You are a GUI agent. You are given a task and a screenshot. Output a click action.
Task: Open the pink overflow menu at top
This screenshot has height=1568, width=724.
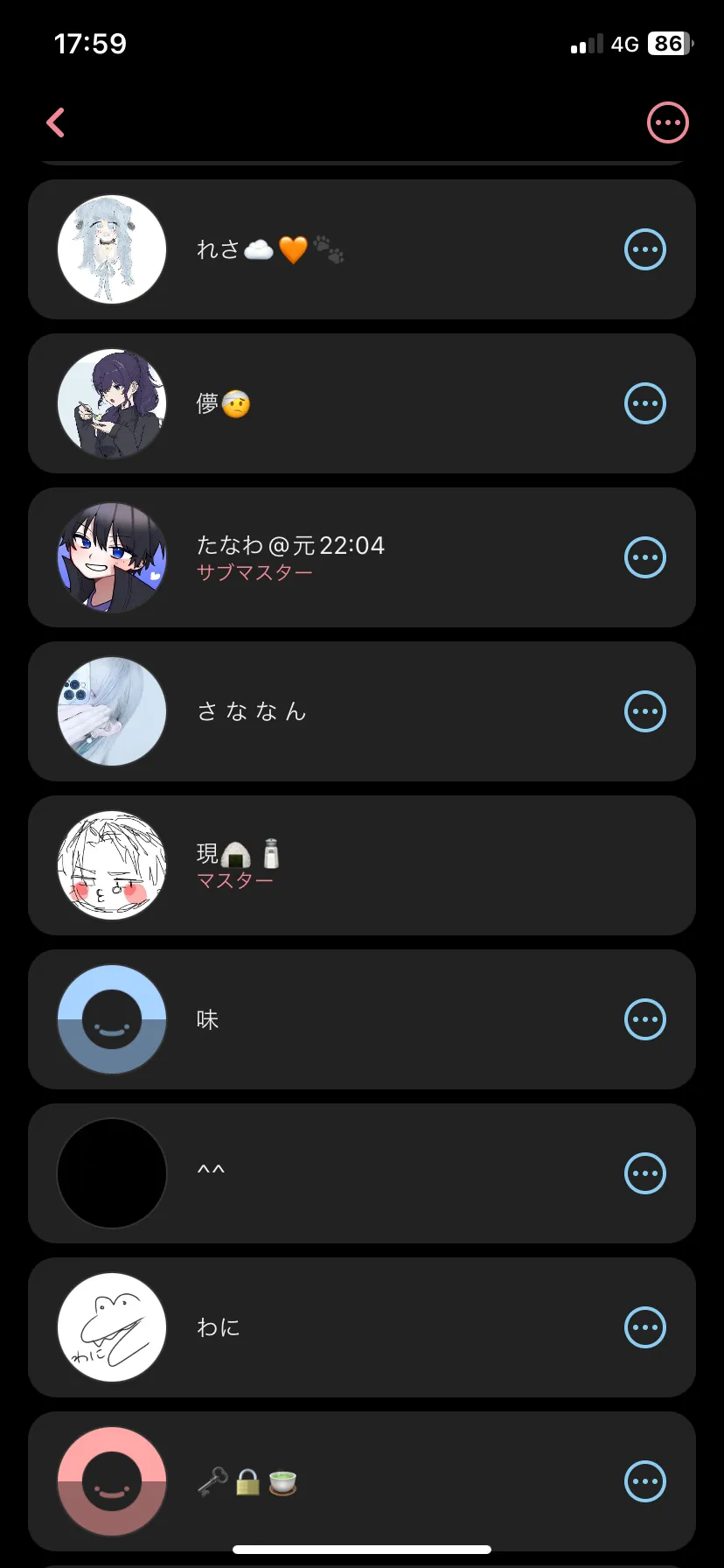pyautogui.click(x=667, y=122)
